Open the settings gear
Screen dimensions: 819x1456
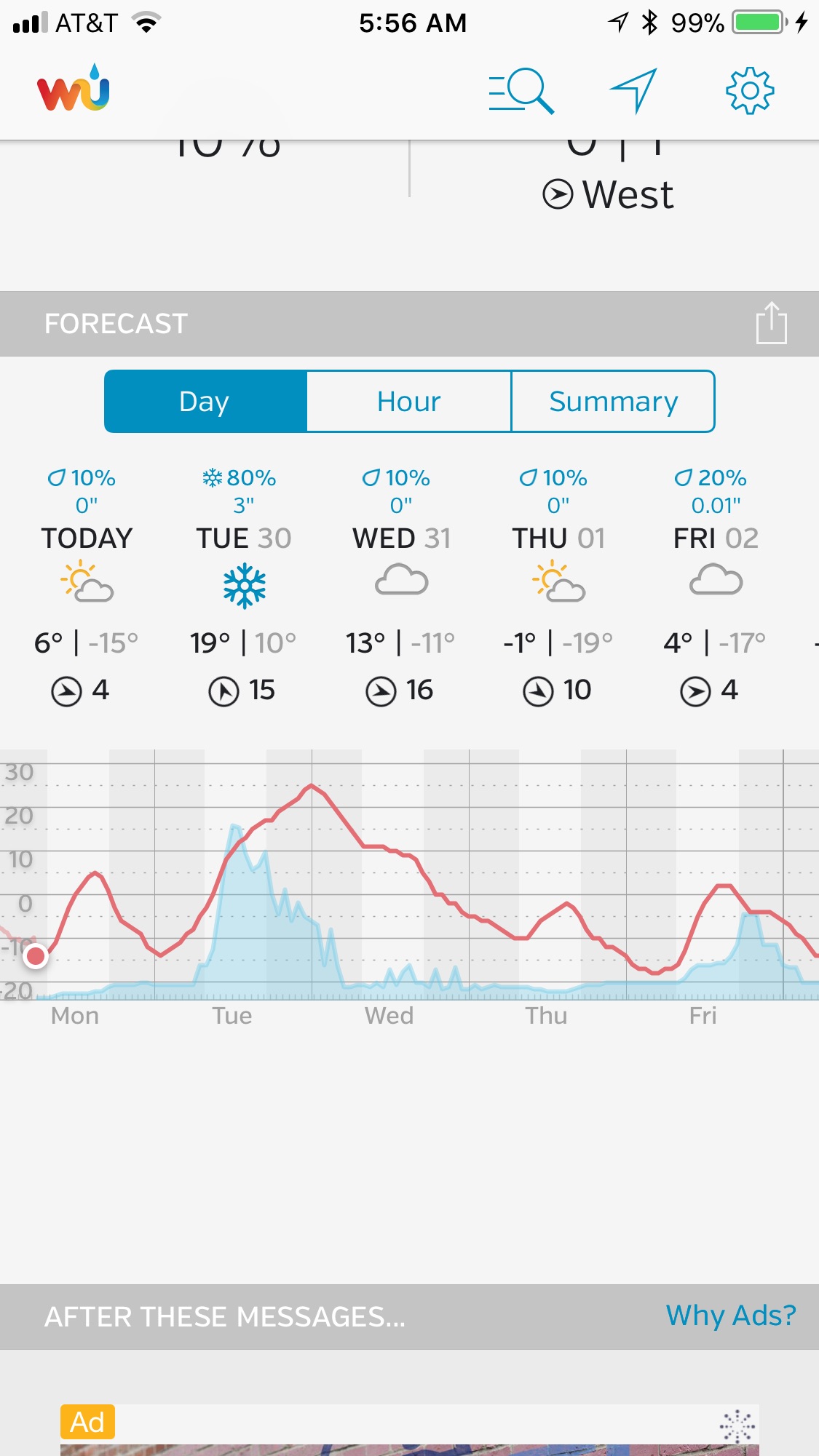[749, 91]
